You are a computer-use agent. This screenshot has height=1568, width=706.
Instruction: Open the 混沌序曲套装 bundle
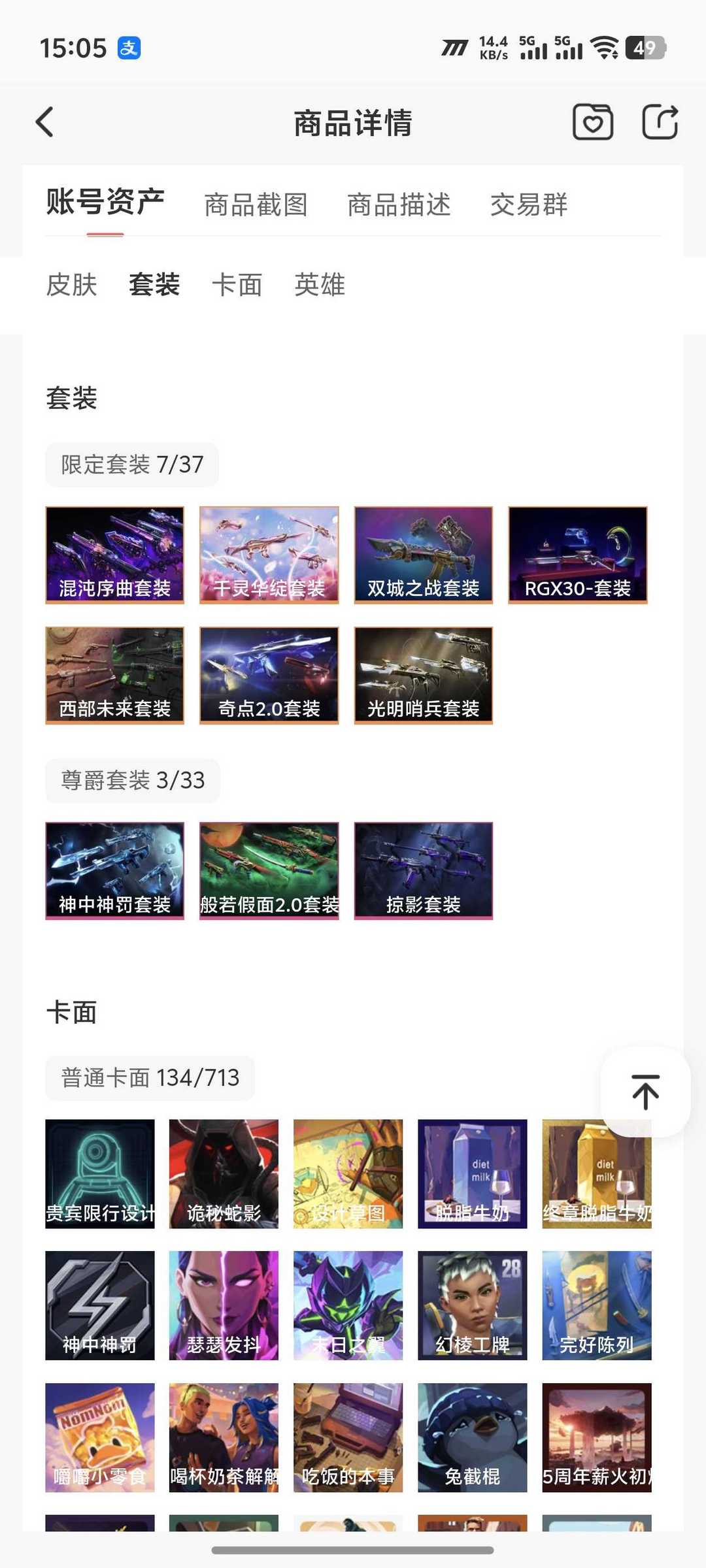click(x=115, y=555)
